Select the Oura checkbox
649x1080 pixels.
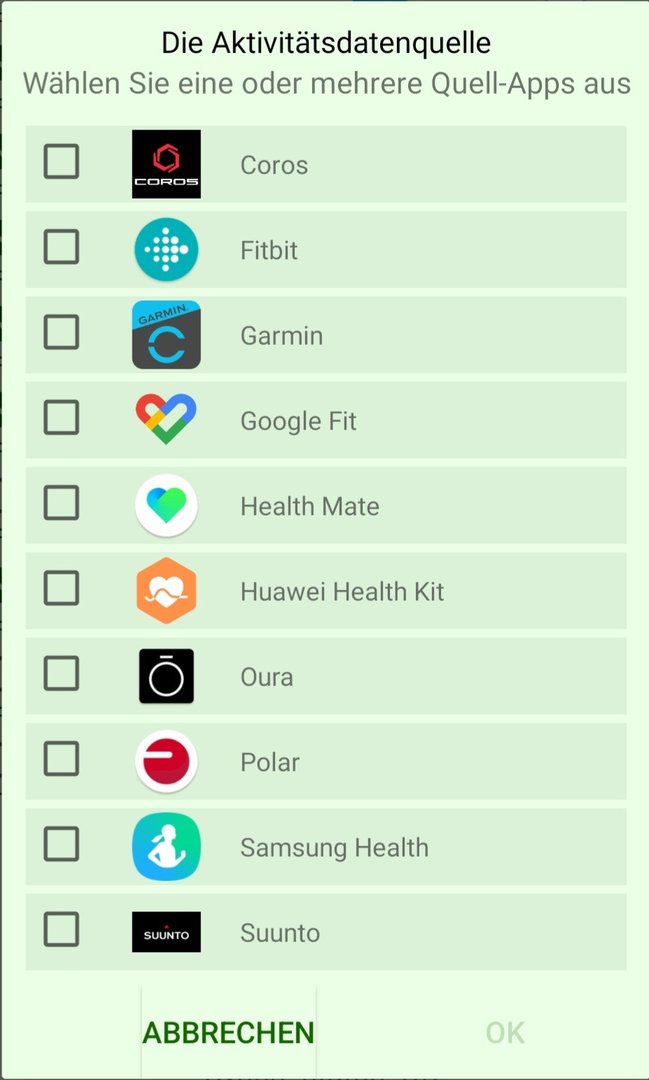(x=61, y=674)
